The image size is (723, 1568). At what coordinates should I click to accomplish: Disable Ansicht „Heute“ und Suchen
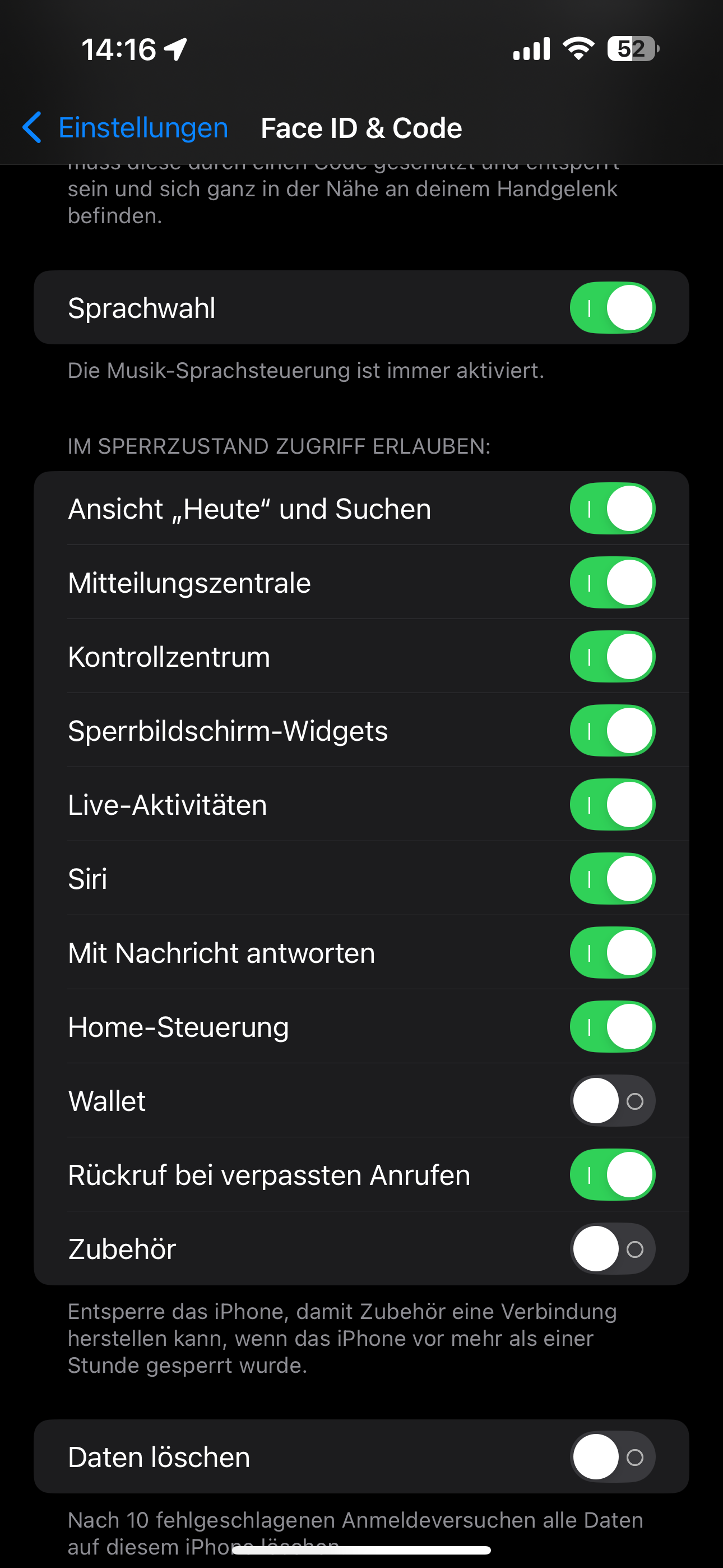(611, 509)
